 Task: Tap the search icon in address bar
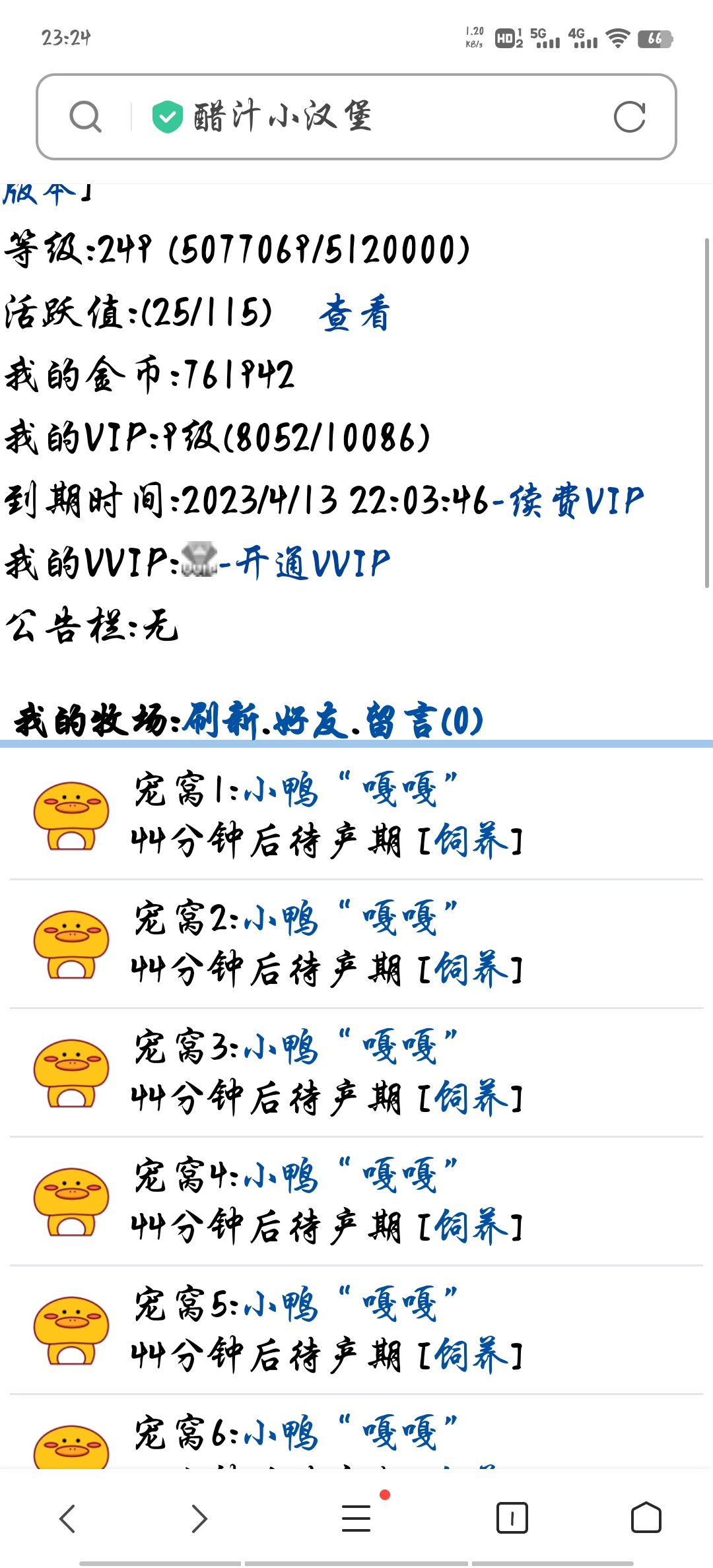click(85, 117)
